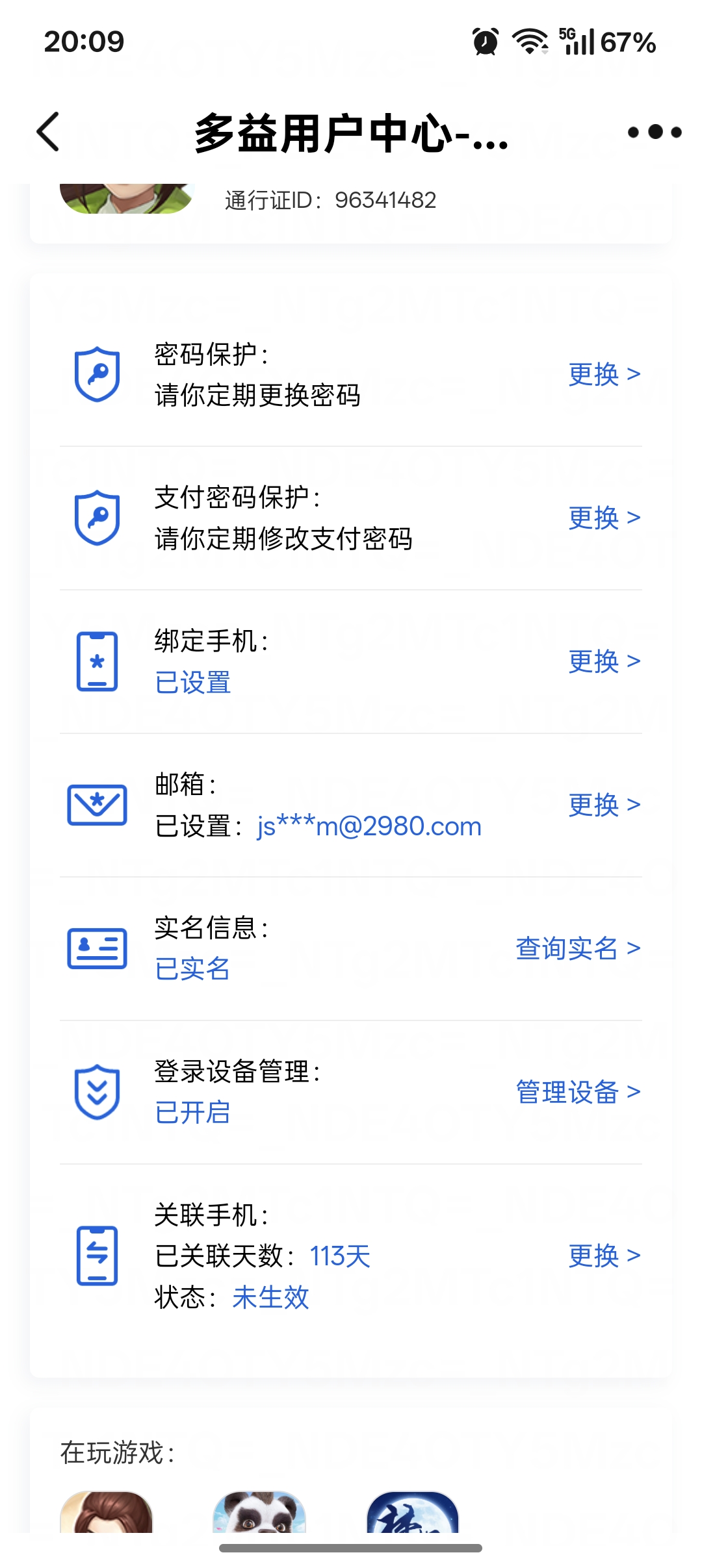
Task: Open the panda game icon under 在玩游戏
Action: click(259, 1513)
